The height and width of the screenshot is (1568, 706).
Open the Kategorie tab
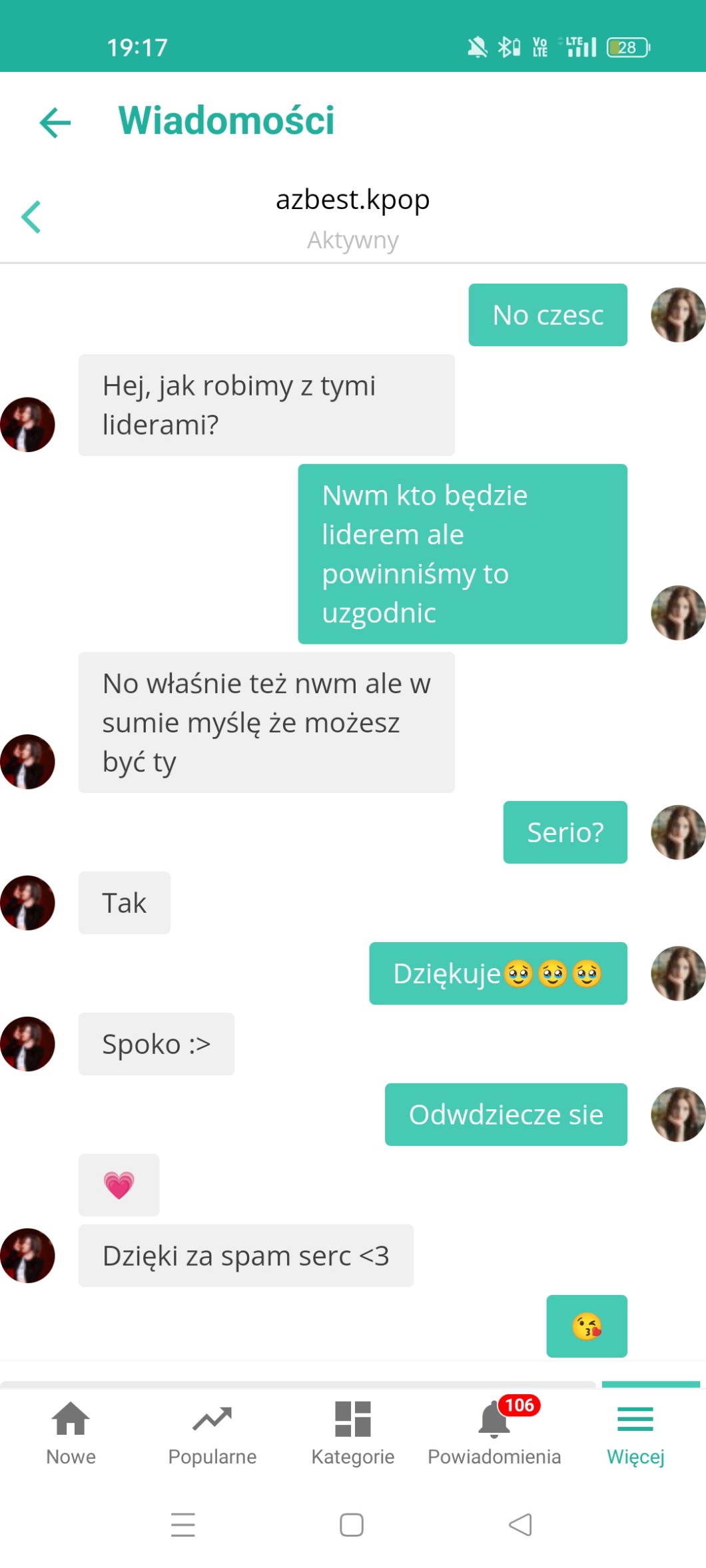(x=353, y=1432)
